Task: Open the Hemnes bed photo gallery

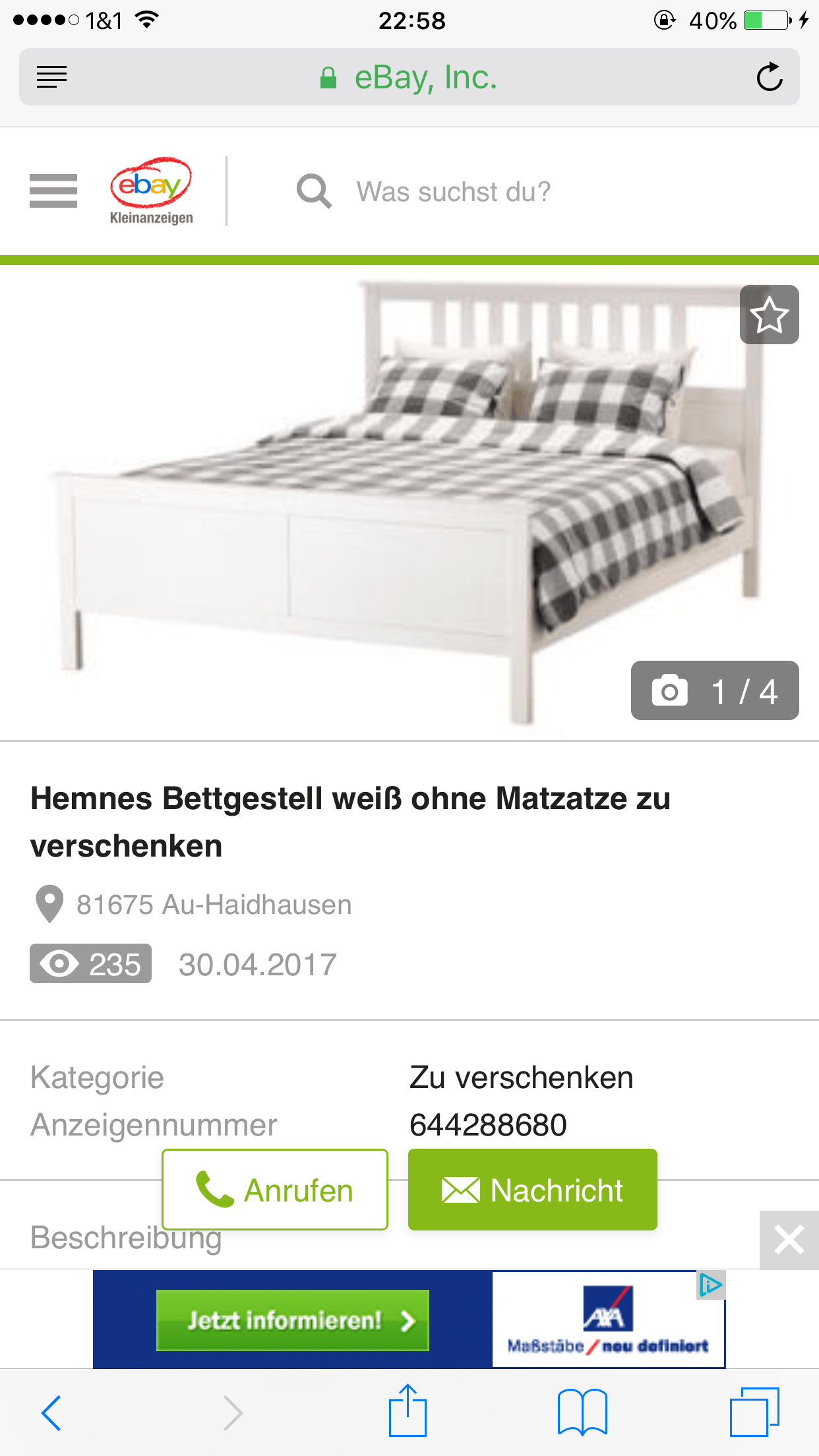Action: click(x=396, y=501)
